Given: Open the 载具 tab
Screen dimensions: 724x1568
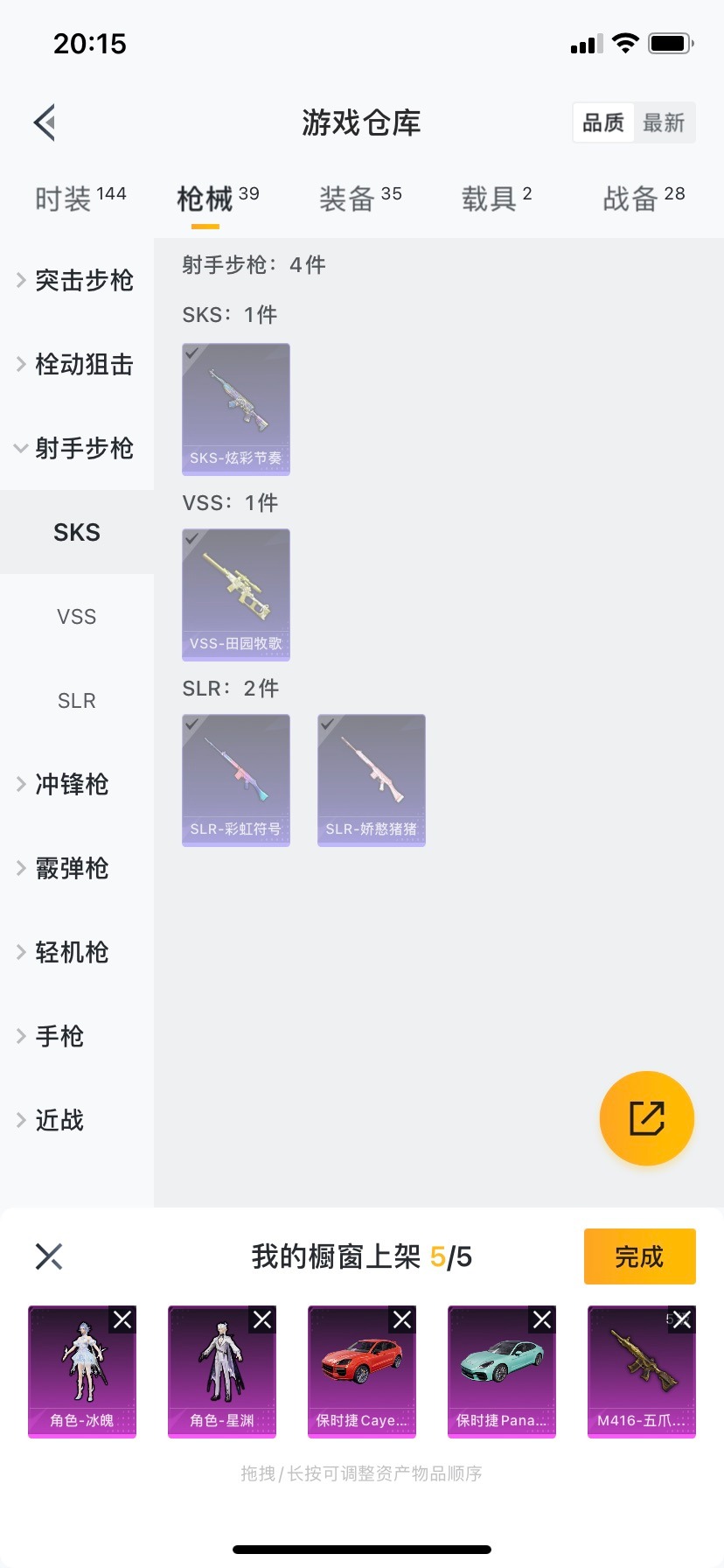Looking at the screenshot, I should (x=496, y=199).
